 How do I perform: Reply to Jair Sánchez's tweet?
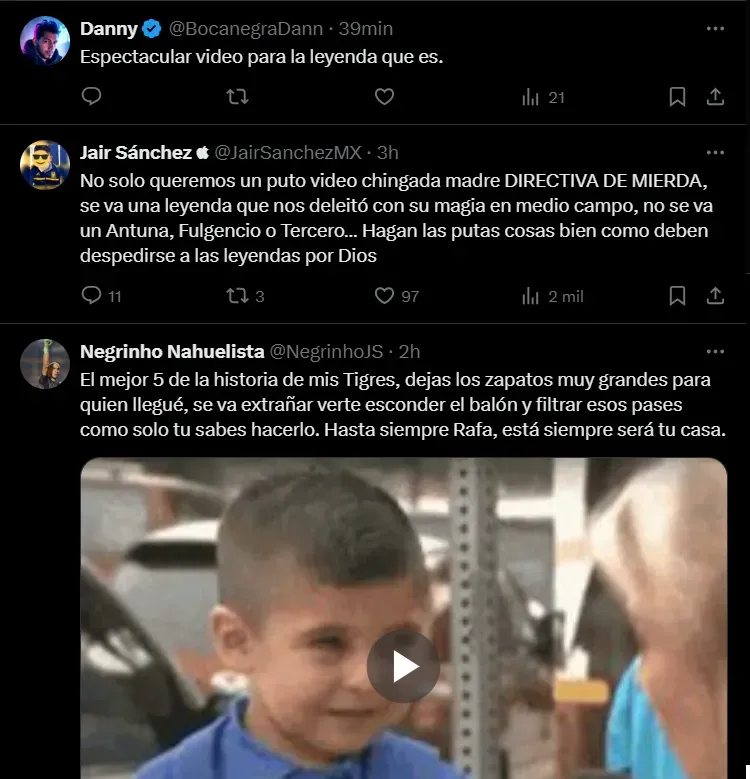coord(91,296)
